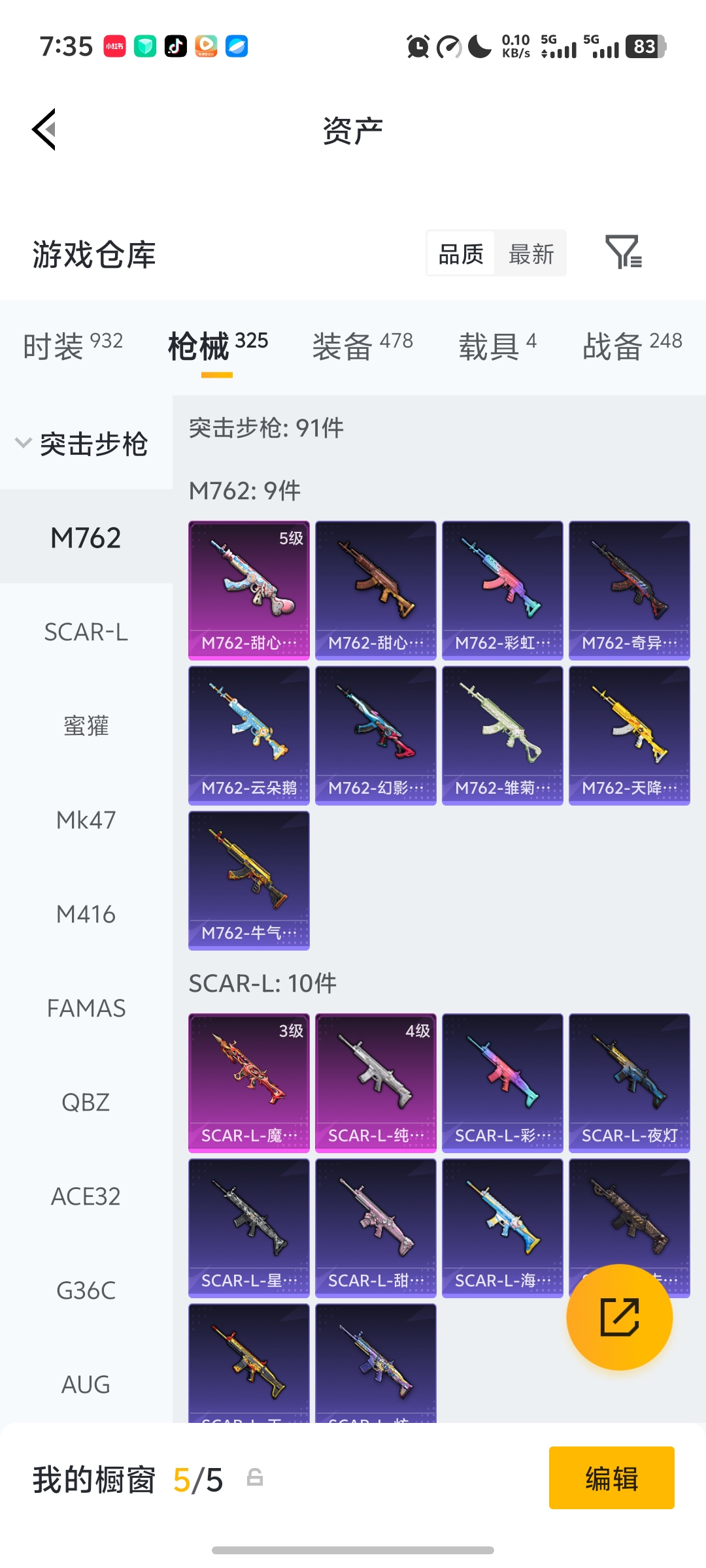This screenshot has height=1568, width=706.
Task: Switch to the 装备 tab
Action: point(362,345)
